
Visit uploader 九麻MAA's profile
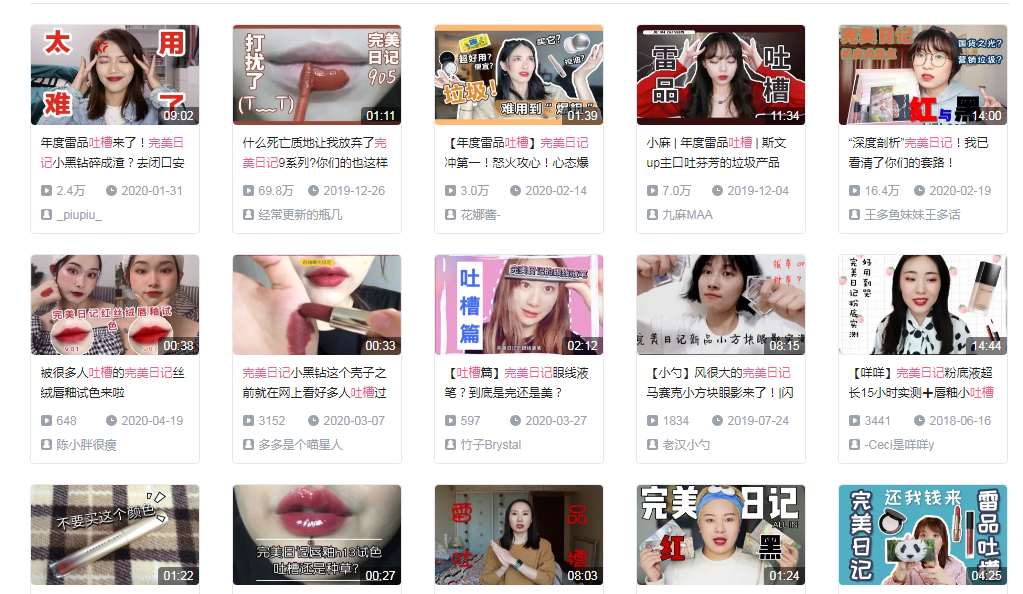coord(688,214)
